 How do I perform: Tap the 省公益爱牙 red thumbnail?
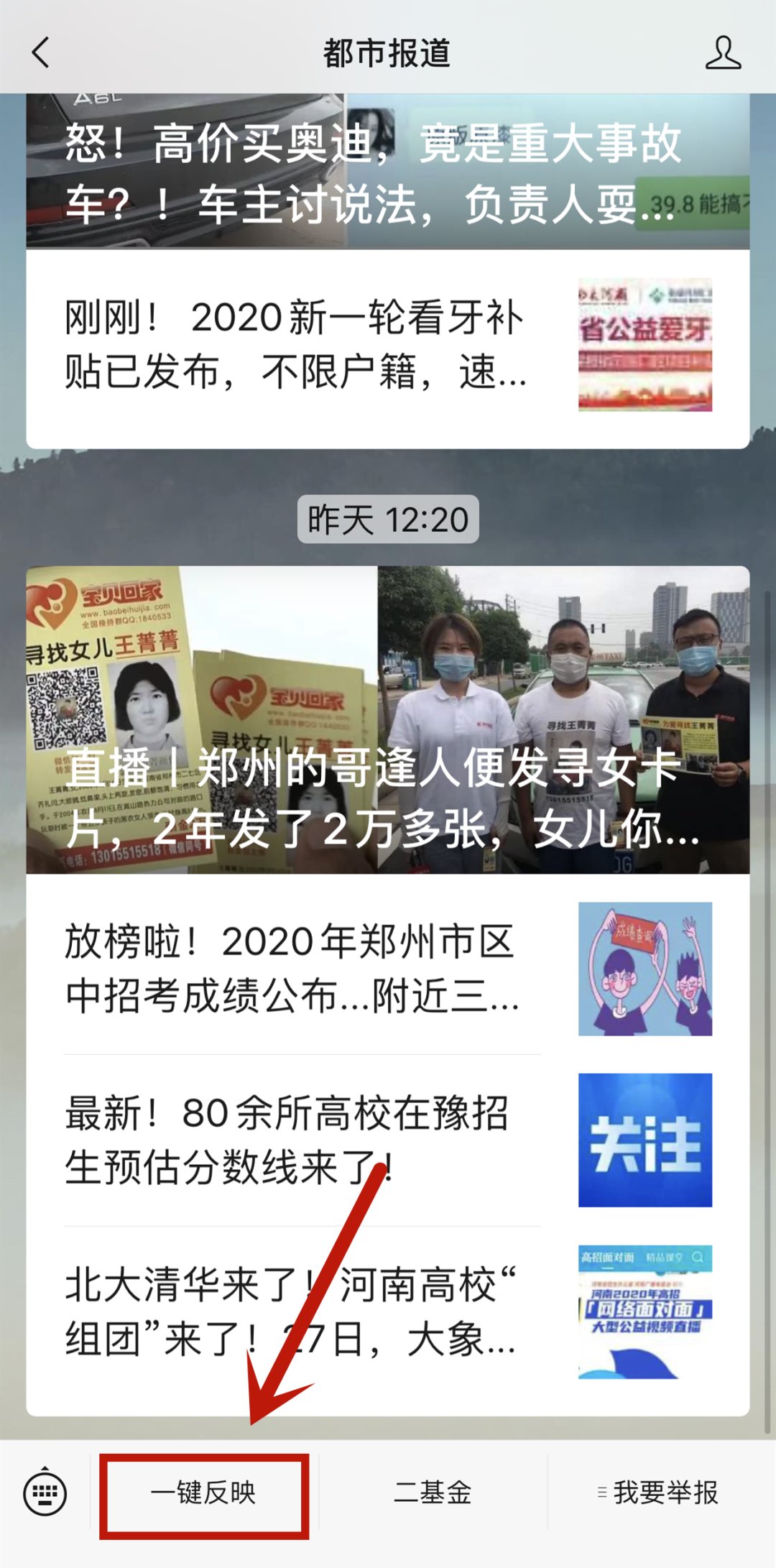click(645, 346)
